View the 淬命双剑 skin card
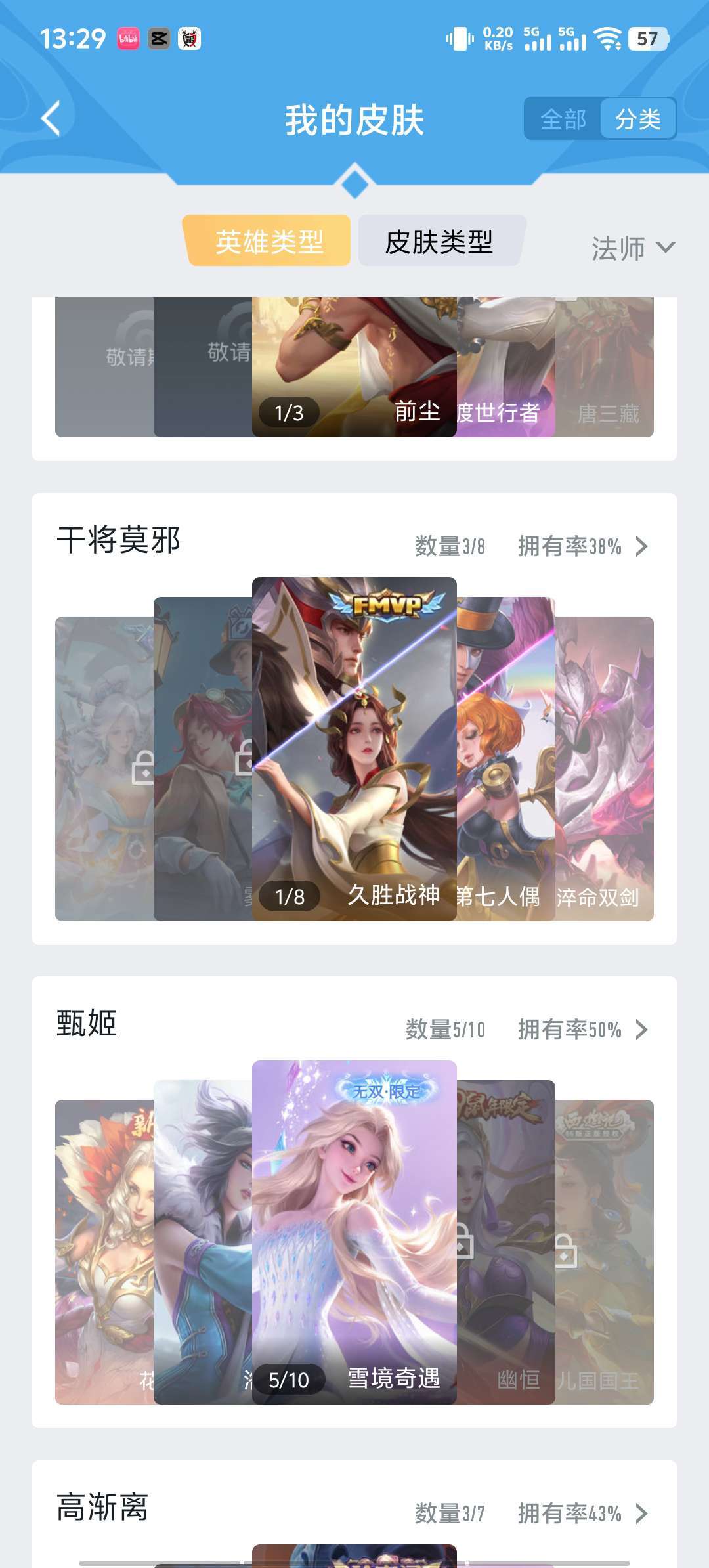Image resolution: width=709 pixels, height=1568 pixels. [605, 768]
